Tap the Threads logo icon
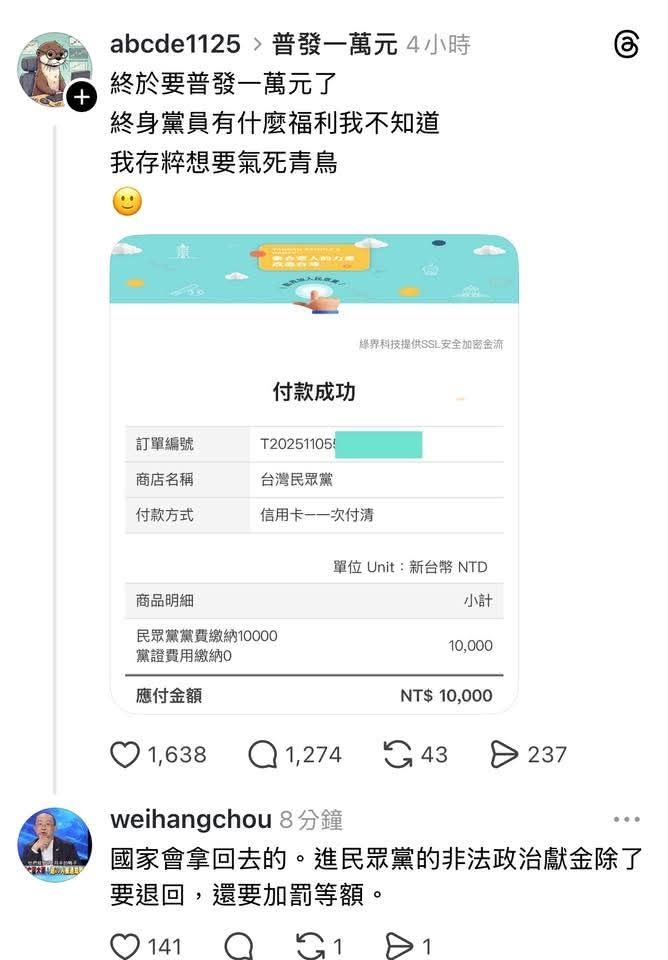This screenshot has height=960, width=668. pos(627,45)
